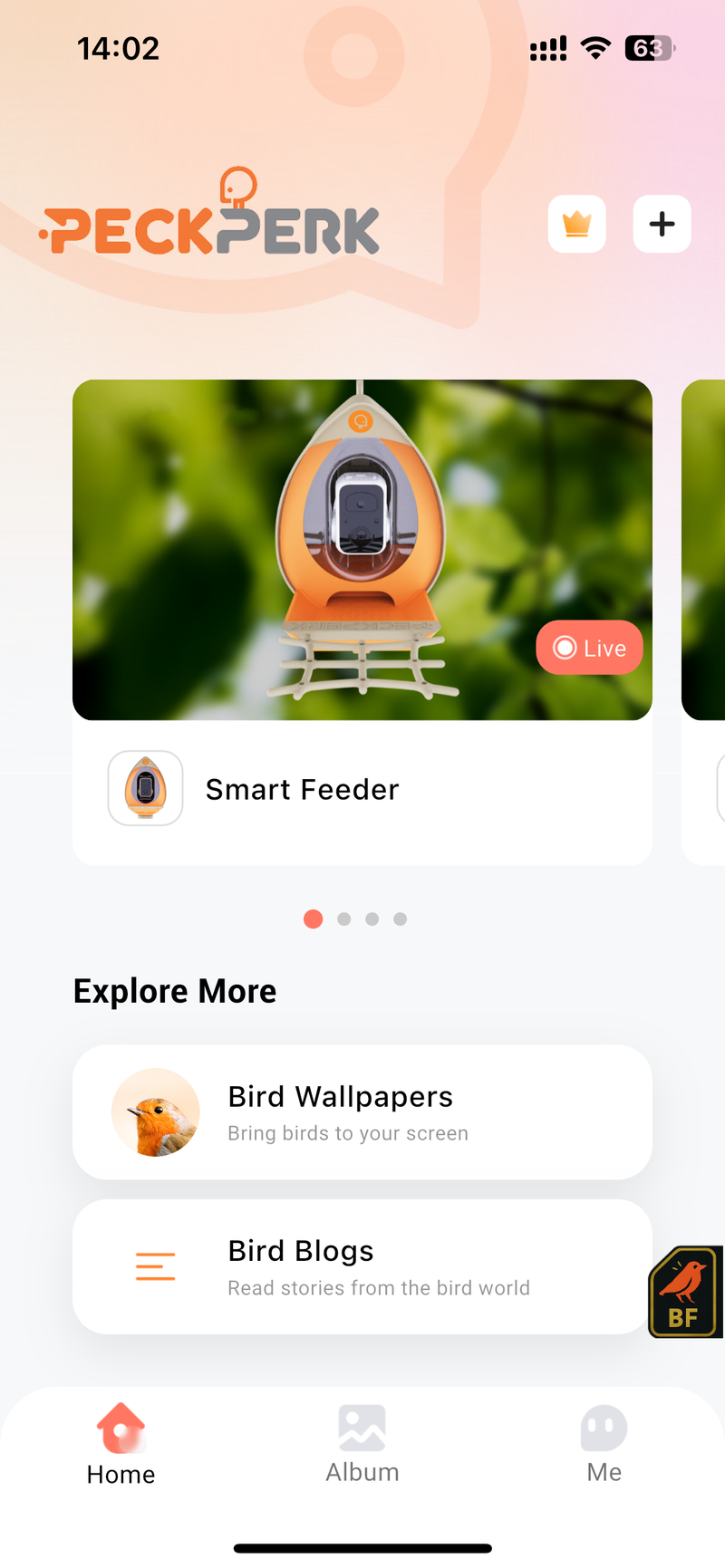Open the BF bird promo badge
Image resolution: width=725 pixels, height=1568 pixels.
tap(685, 1293)
